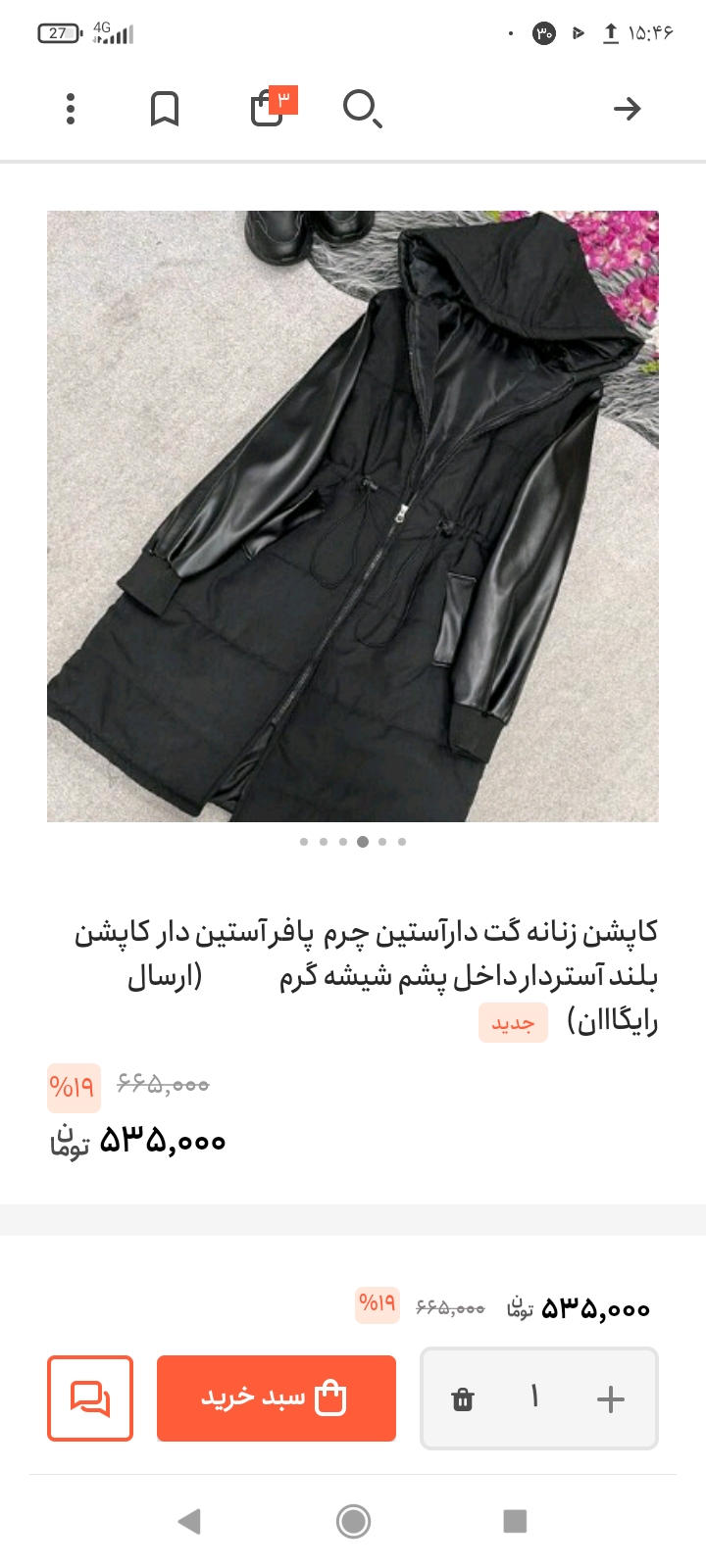Go to the system home screen
The height and width of the screenshot is (1568, 706).
(x=353, y=1521)
